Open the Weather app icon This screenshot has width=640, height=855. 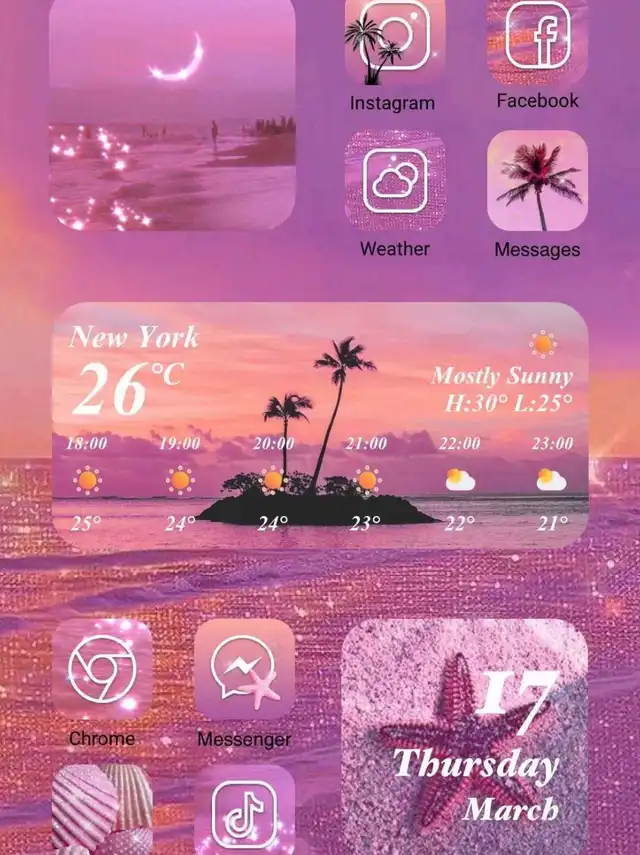point(394,181)
